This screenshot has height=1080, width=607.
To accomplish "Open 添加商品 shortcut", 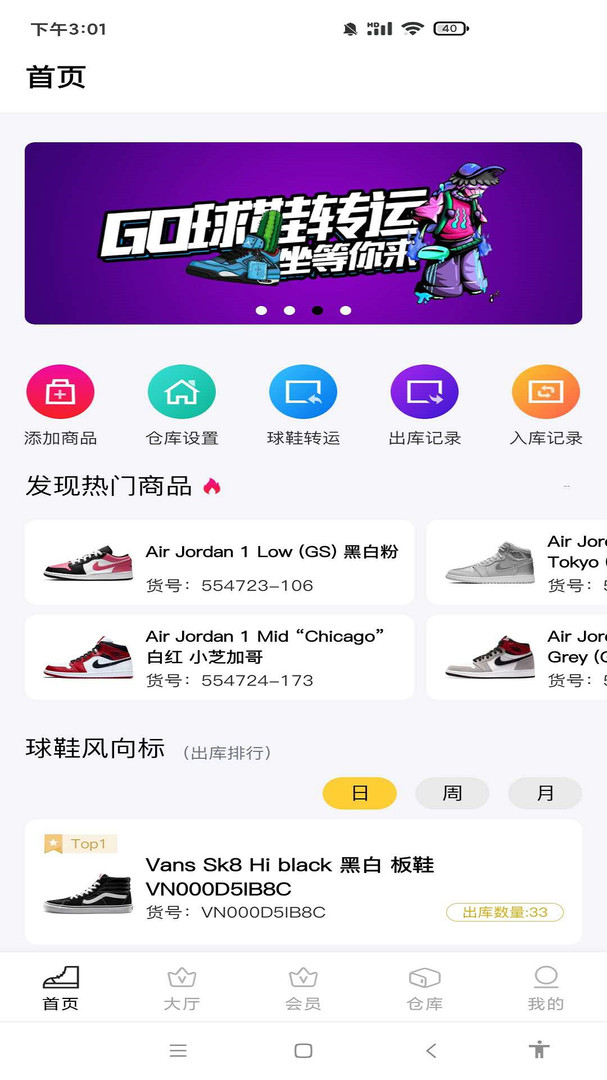I will (60, 392).
